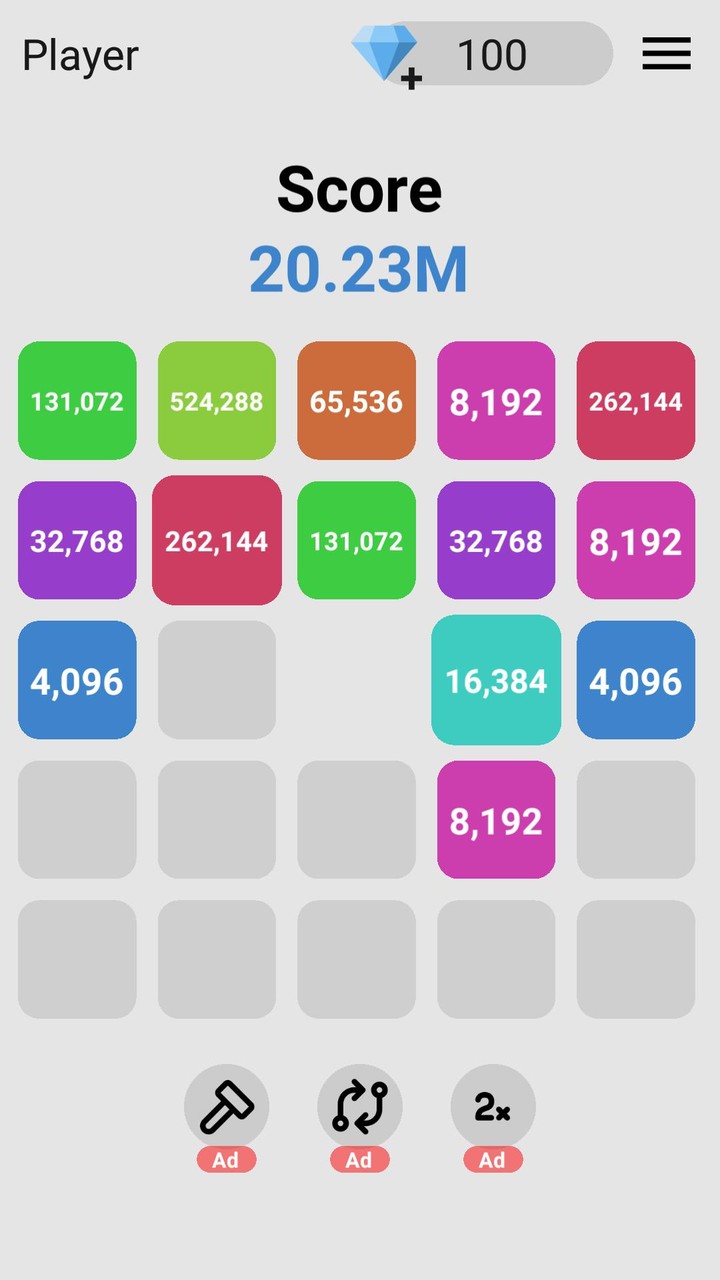Tap the Ad badge under the hammer
This screenshot has width=720, height=1280.
[225, 1160]
